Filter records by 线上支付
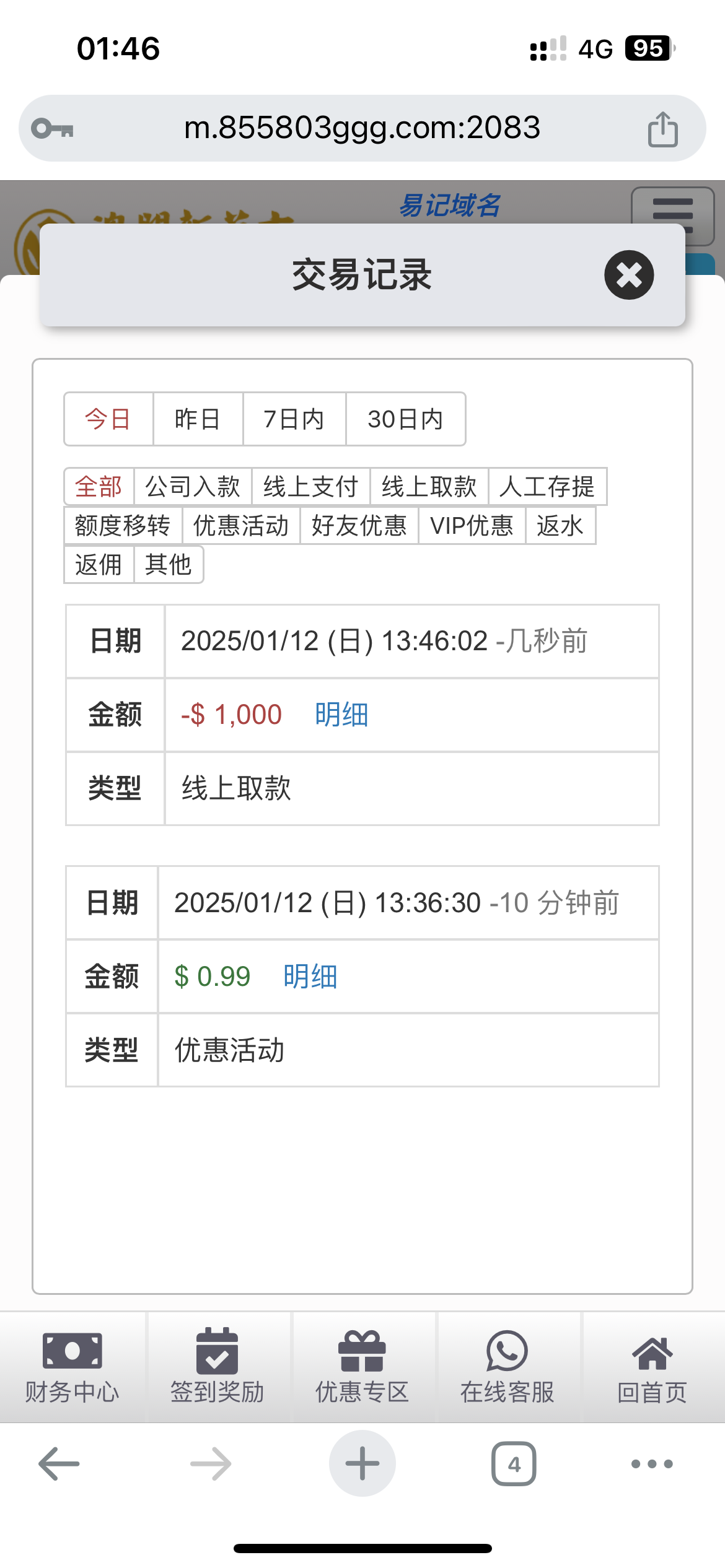 point(311,487)
